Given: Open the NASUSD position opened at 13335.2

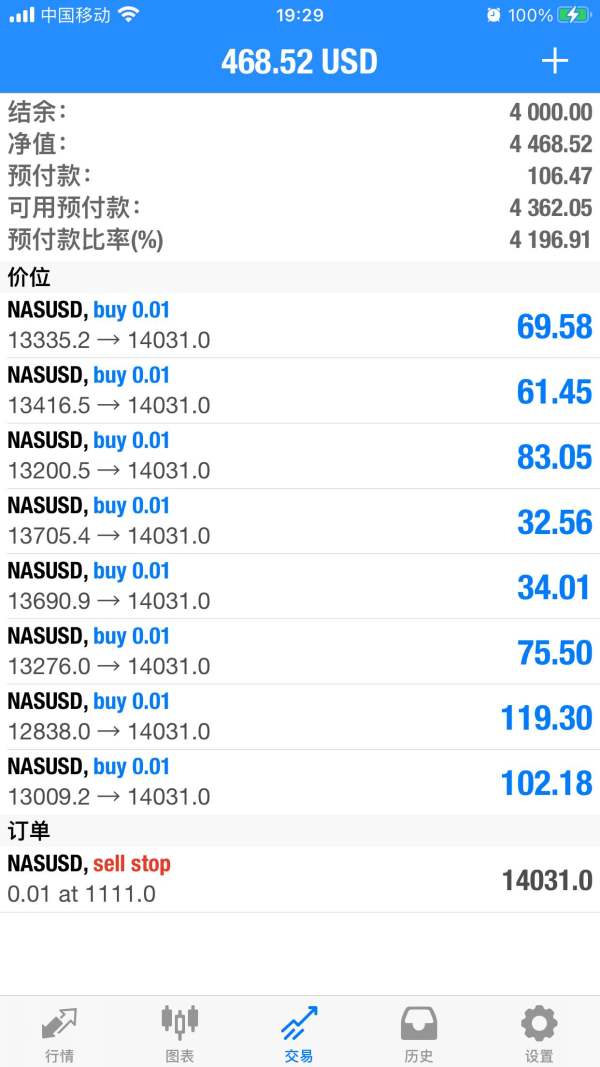Looking at the screenshot, I should coord(300,326).
